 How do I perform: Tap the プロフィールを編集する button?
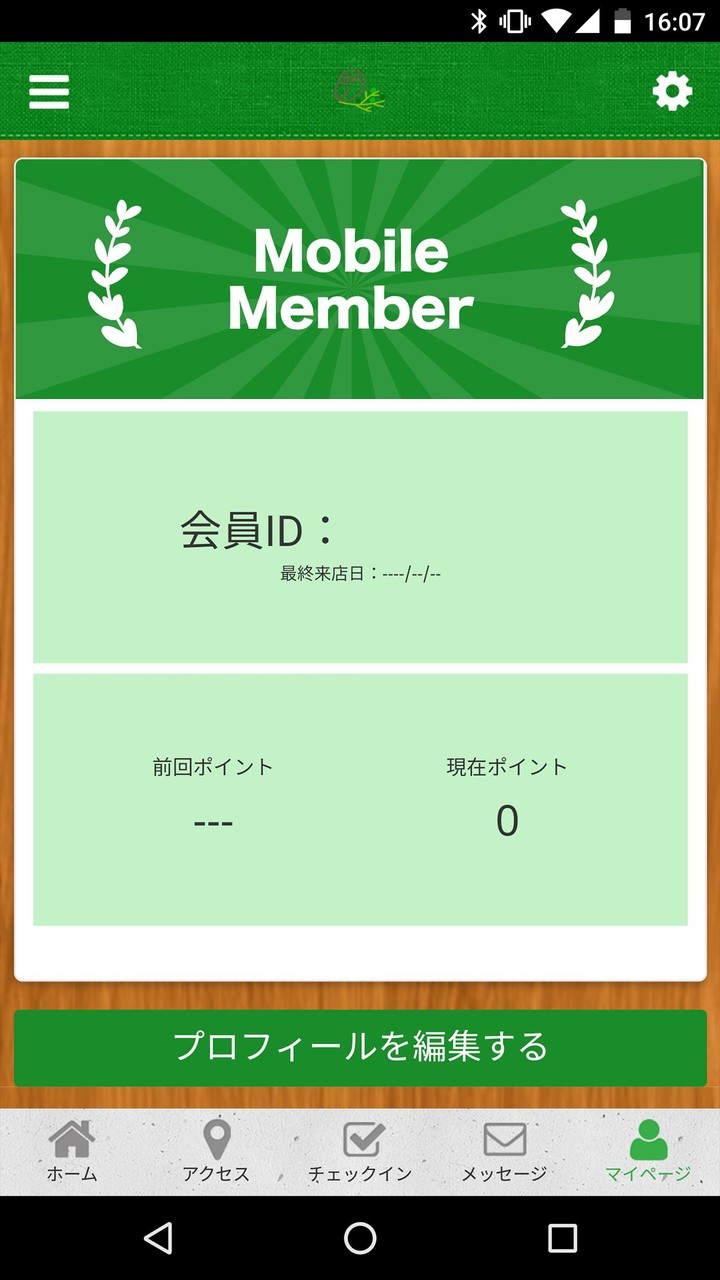point(360,1047)
